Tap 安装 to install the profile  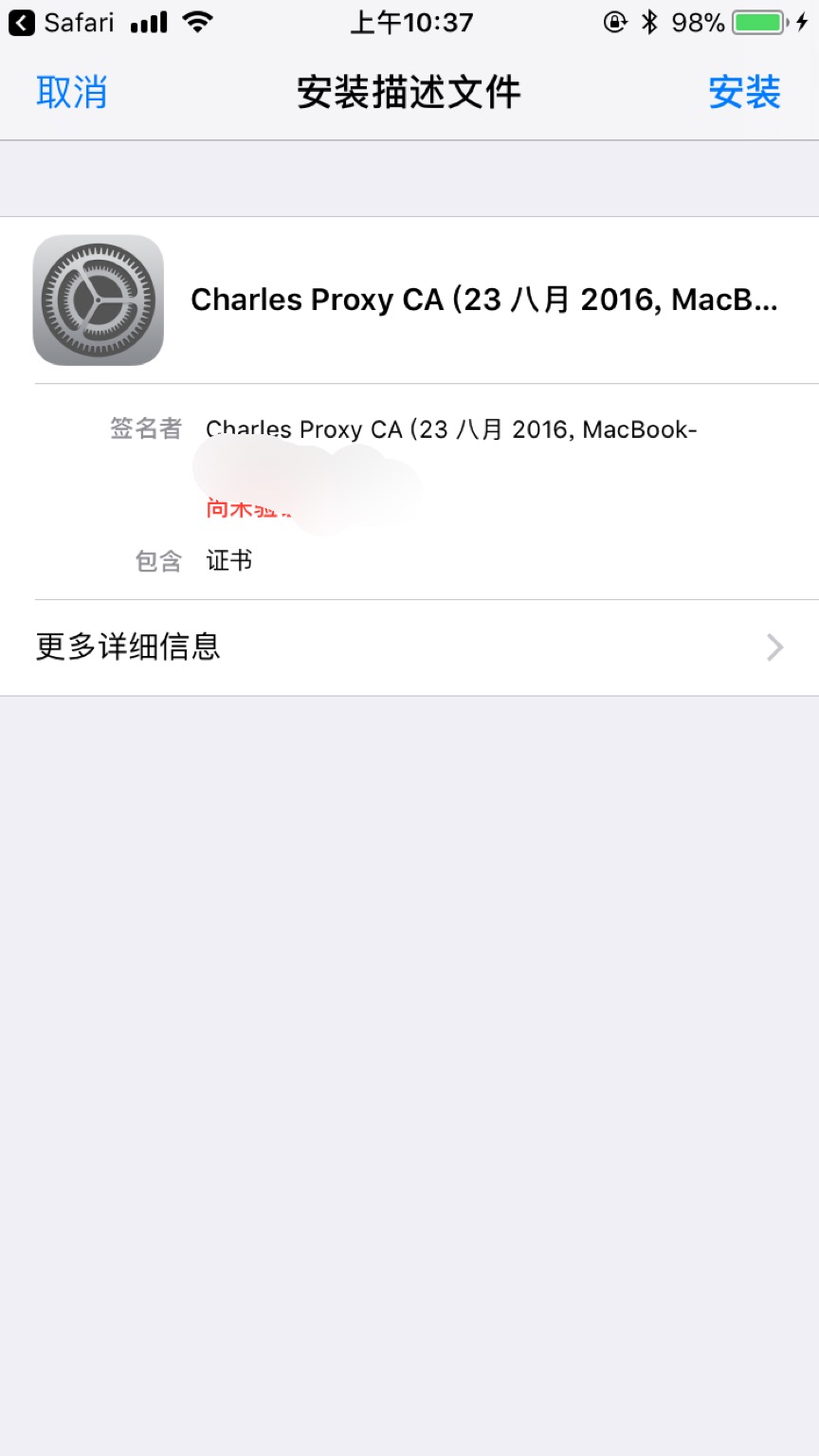pyautogui.click(x=744, y=93)
